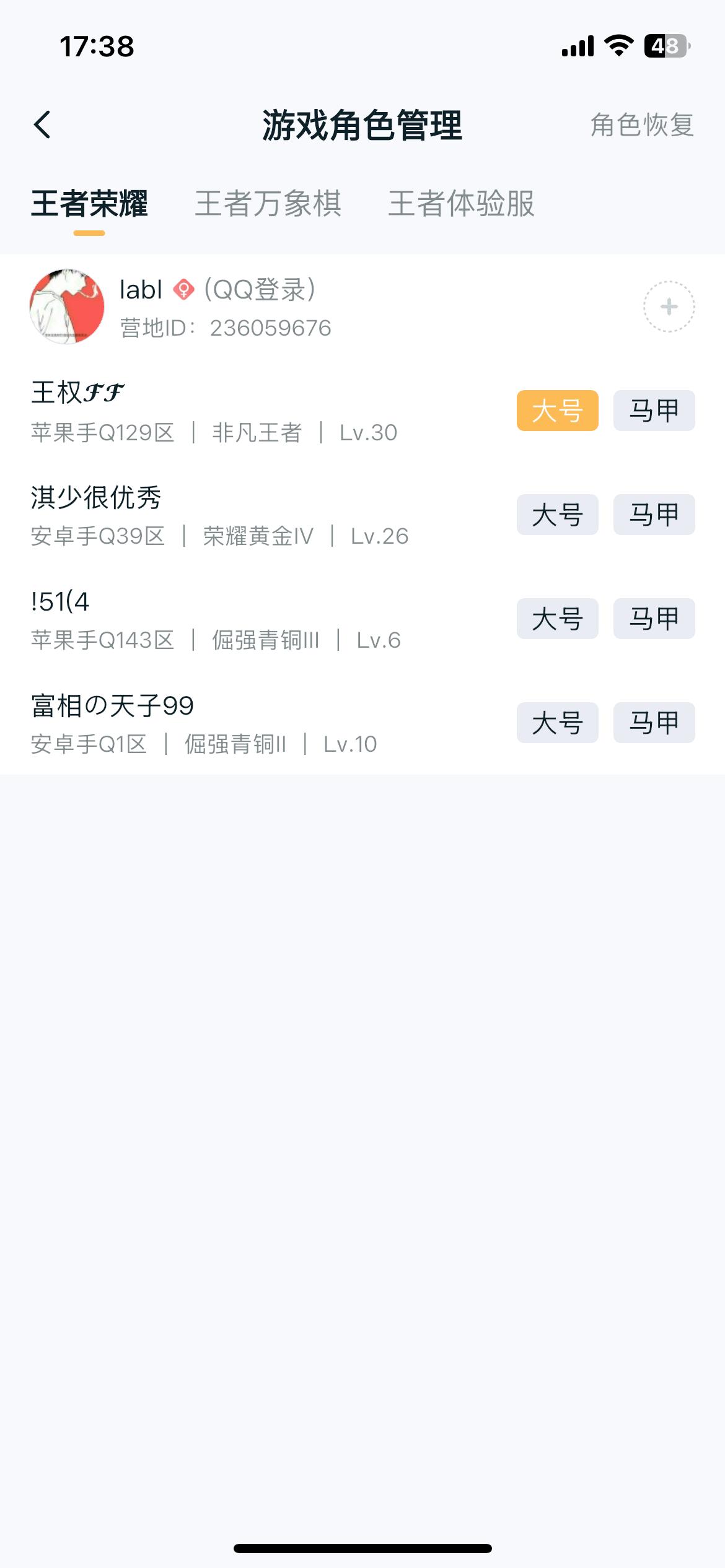
Task: Tap the dashed plus to add an account
Action: click(x=668, y=307)
